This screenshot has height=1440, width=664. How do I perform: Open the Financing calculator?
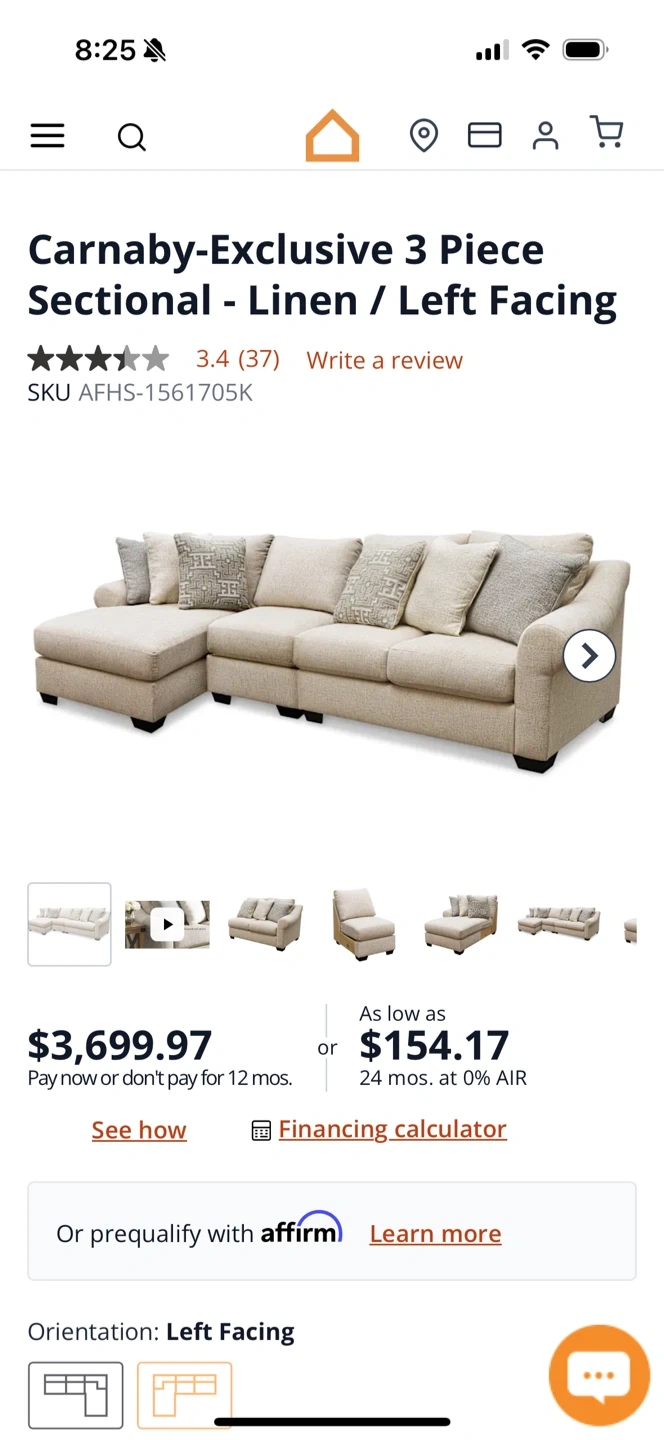392,1129
